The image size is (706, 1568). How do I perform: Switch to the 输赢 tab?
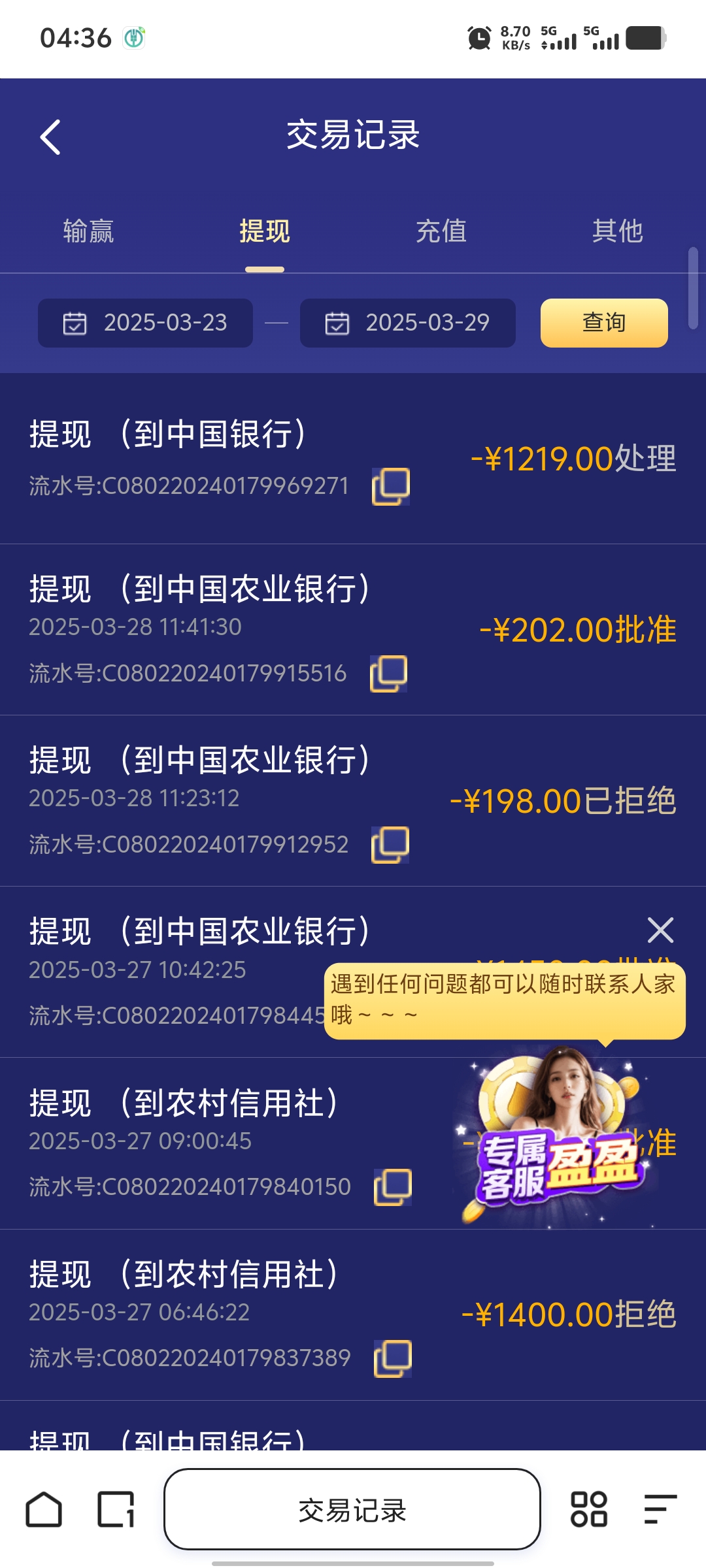click(88, 231)
